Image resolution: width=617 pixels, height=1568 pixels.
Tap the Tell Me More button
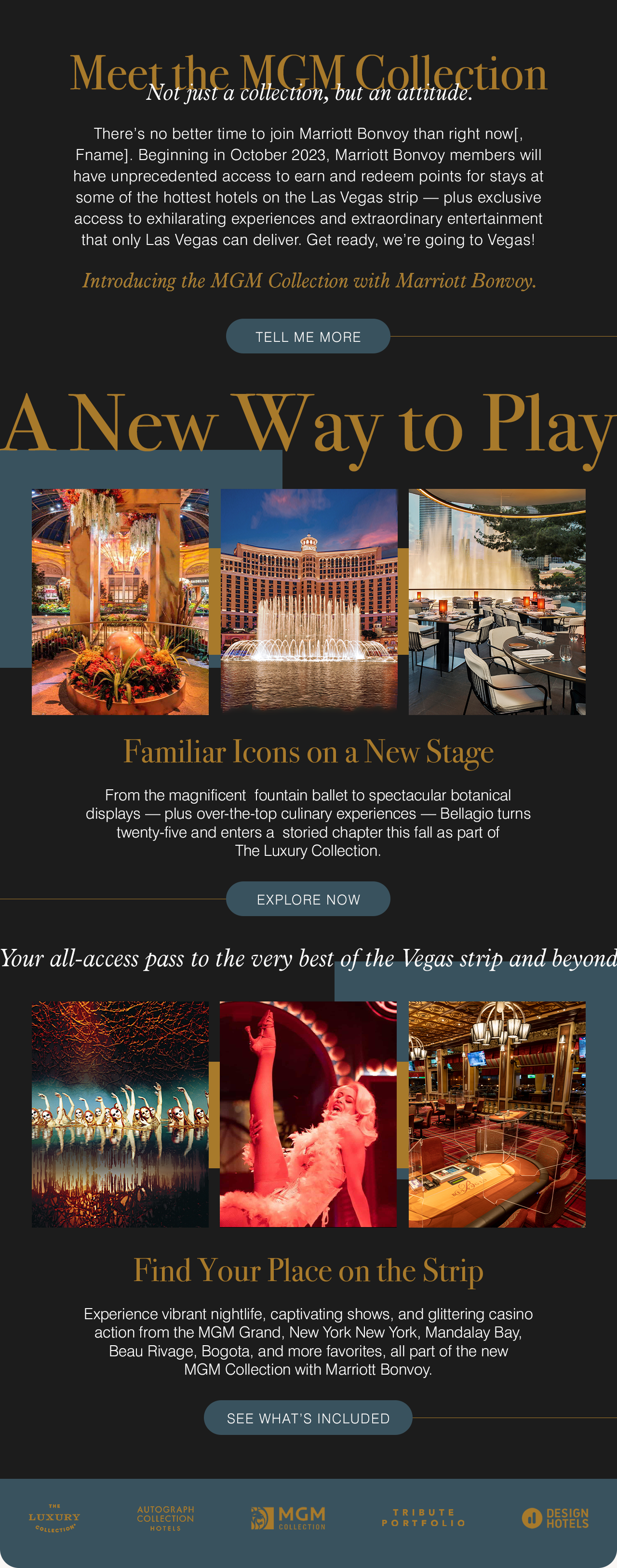point(308,336)
